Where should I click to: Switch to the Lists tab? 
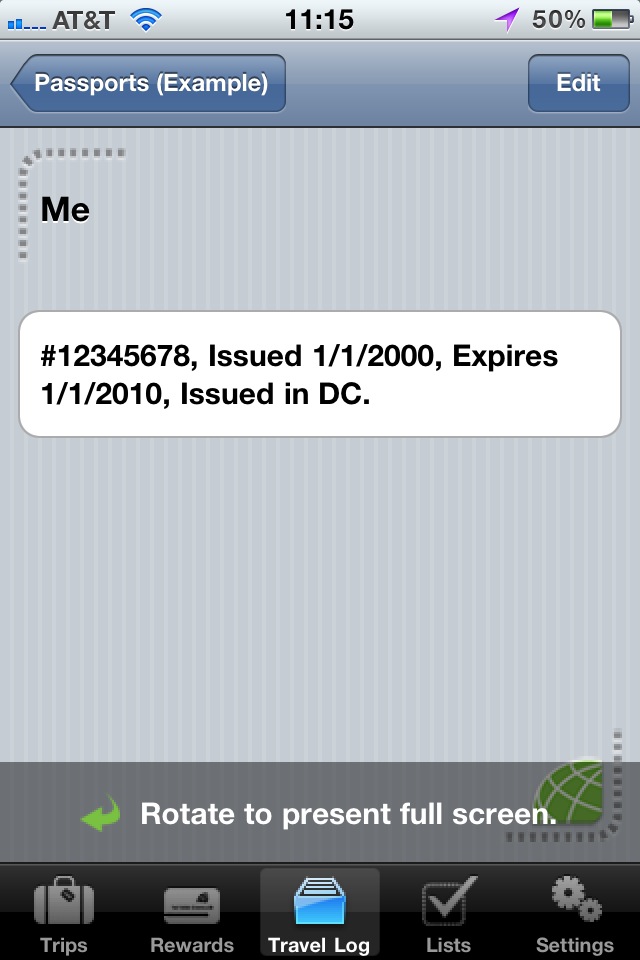[x=448, y=915]
